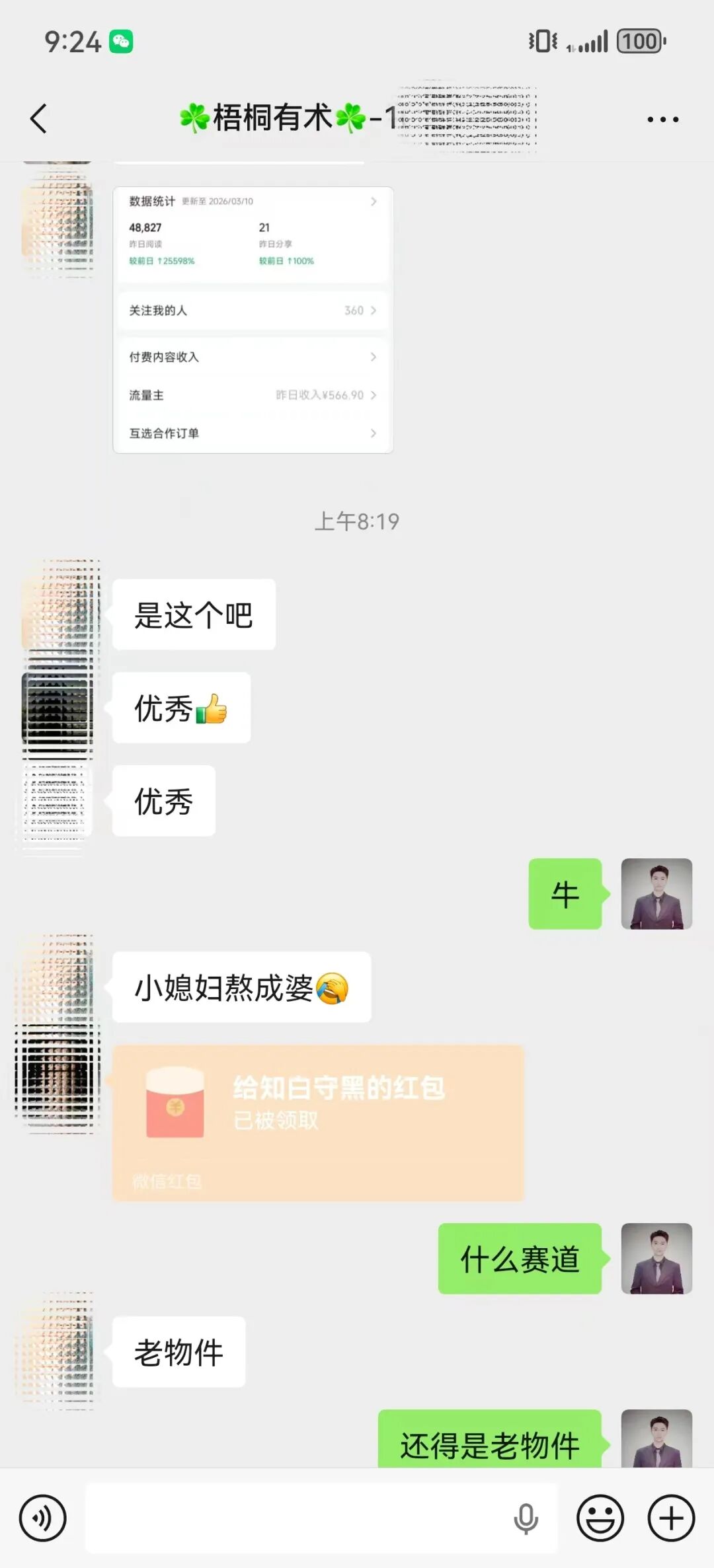Tap the suited avatar beside the 牛 message

(656, 894)
